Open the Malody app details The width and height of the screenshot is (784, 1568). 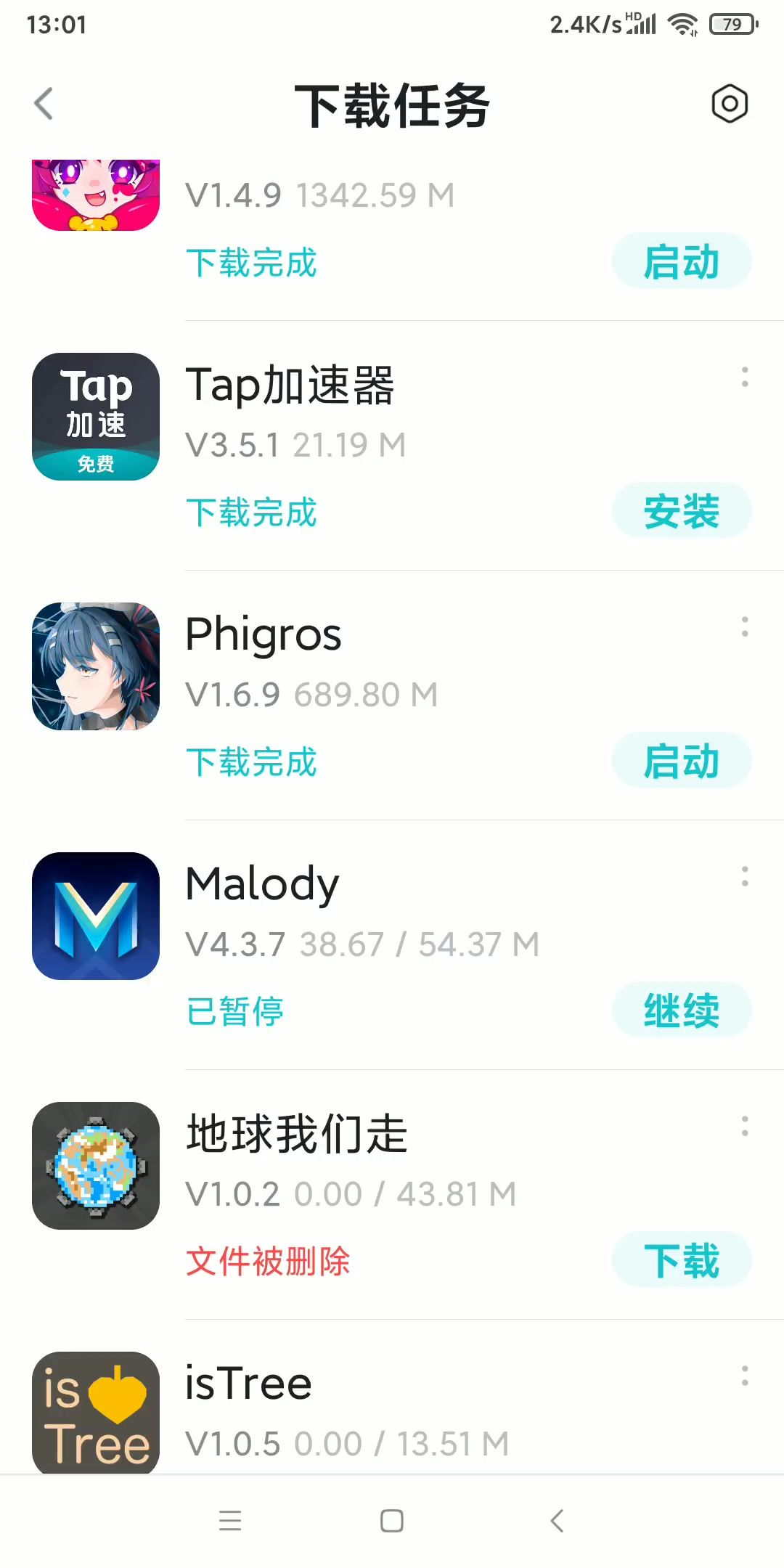click(x=96, y=916)
